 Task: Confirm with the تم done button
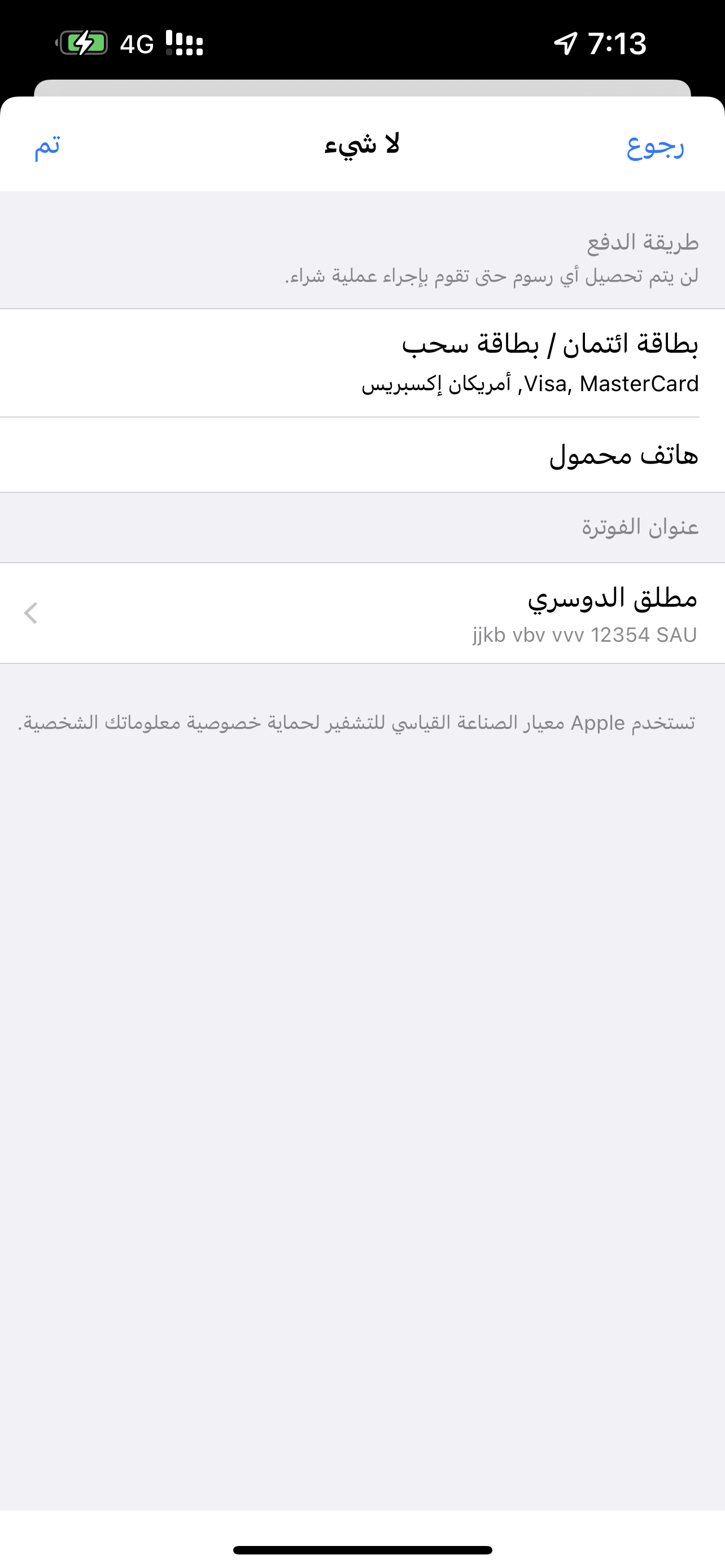click(47, 146)
